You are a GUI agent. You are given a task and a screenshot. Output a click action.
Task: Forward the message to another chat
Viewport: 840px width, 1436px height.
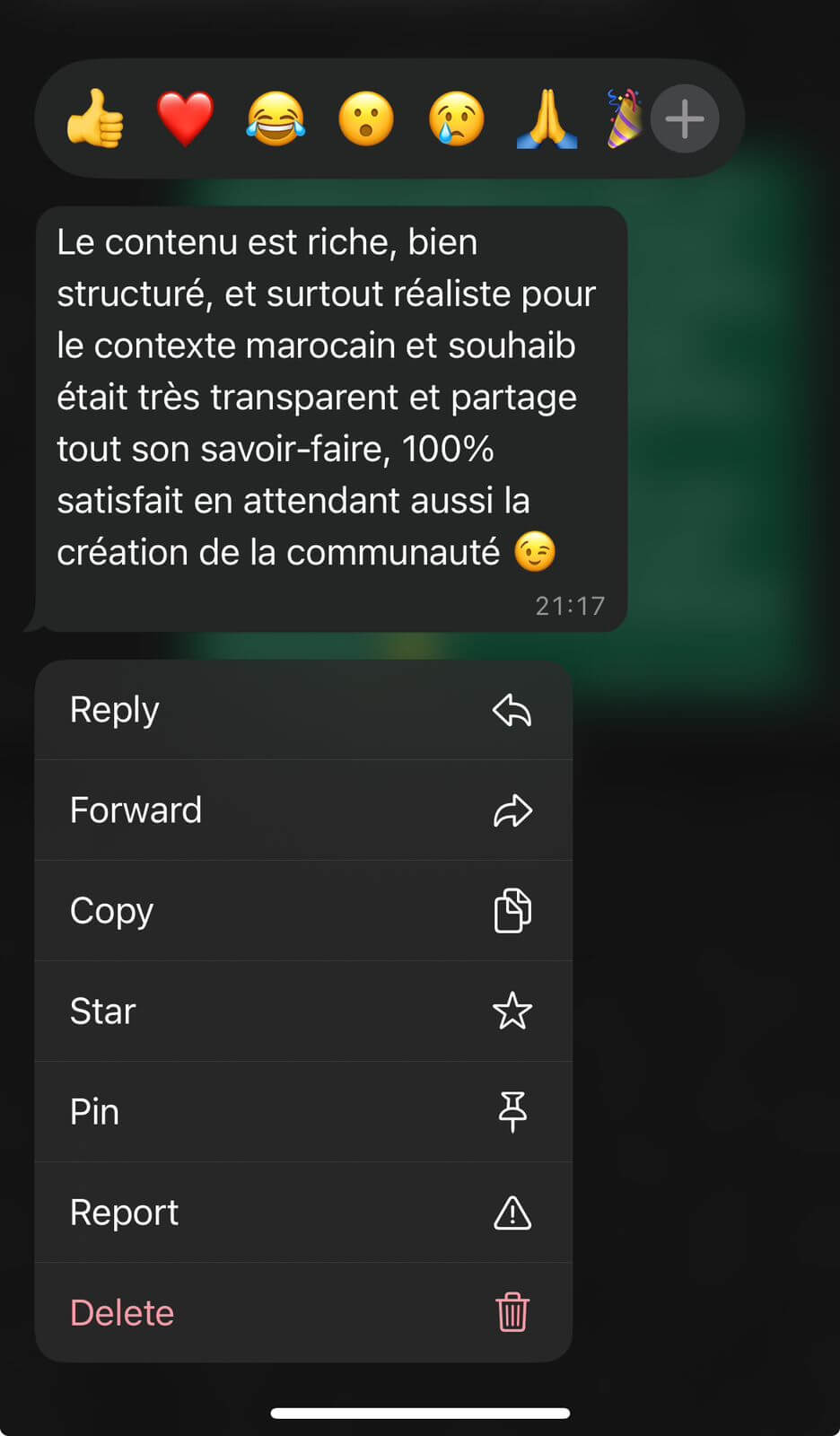click(303, 810)
